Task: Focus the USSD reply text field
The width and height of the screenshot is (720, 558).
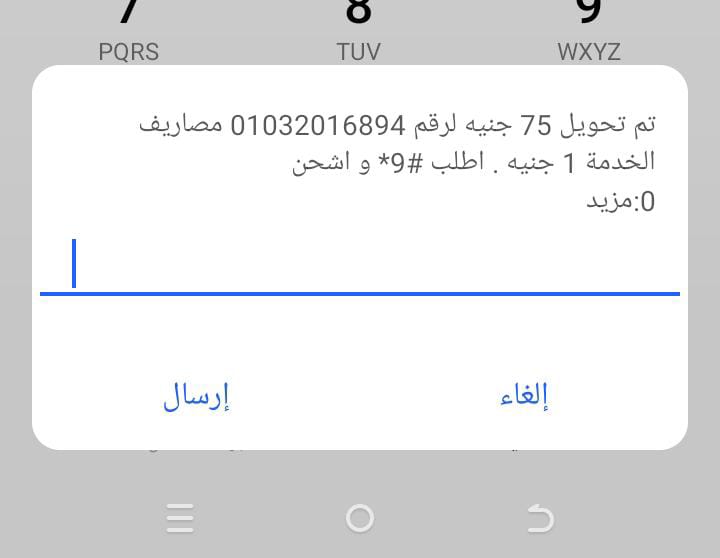Action: pyautogui.click(x=360, y=265)
